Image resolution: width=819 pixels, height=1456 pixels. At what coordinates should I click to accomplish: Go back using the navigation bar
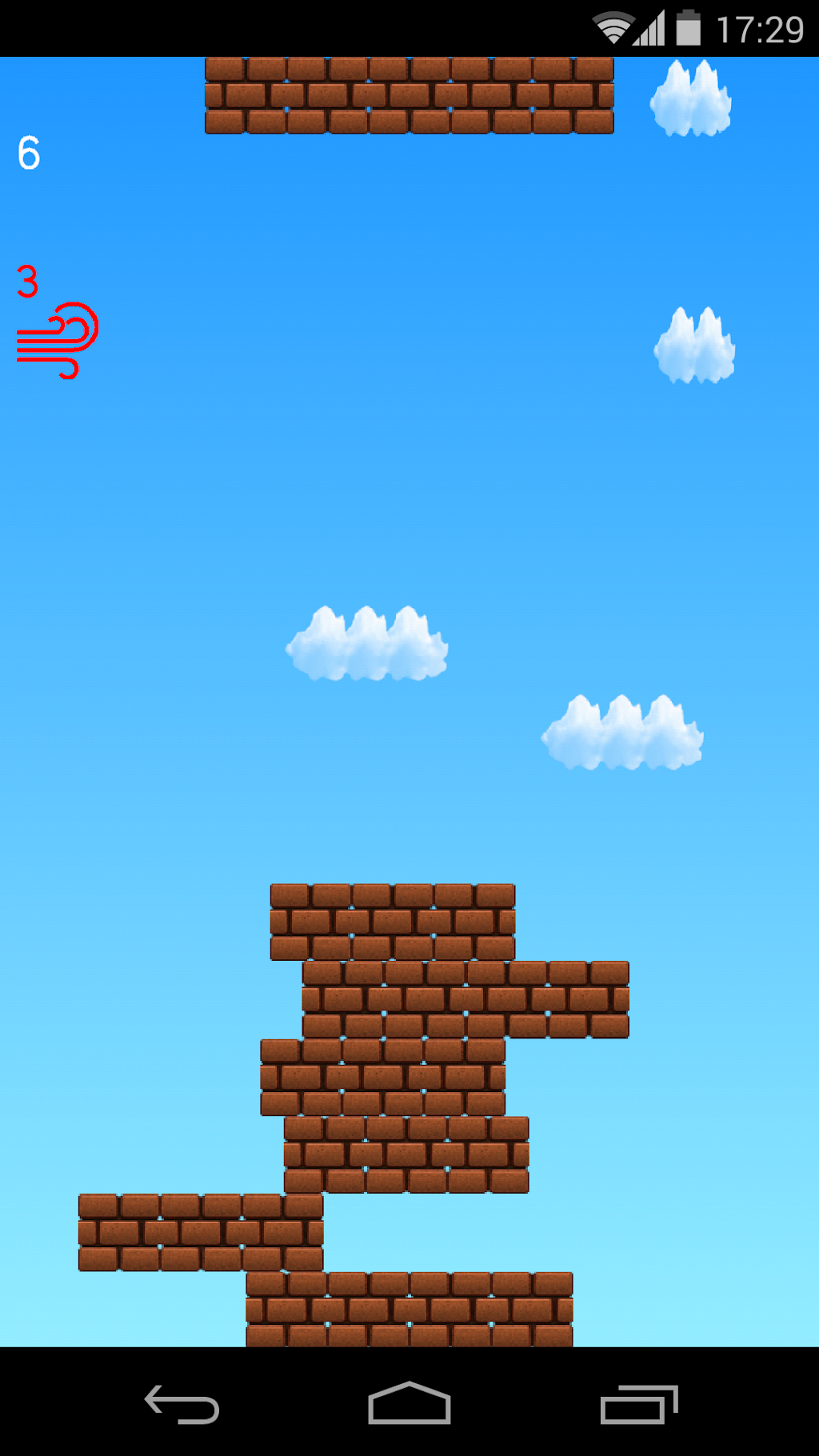[x=182, y=1404]
